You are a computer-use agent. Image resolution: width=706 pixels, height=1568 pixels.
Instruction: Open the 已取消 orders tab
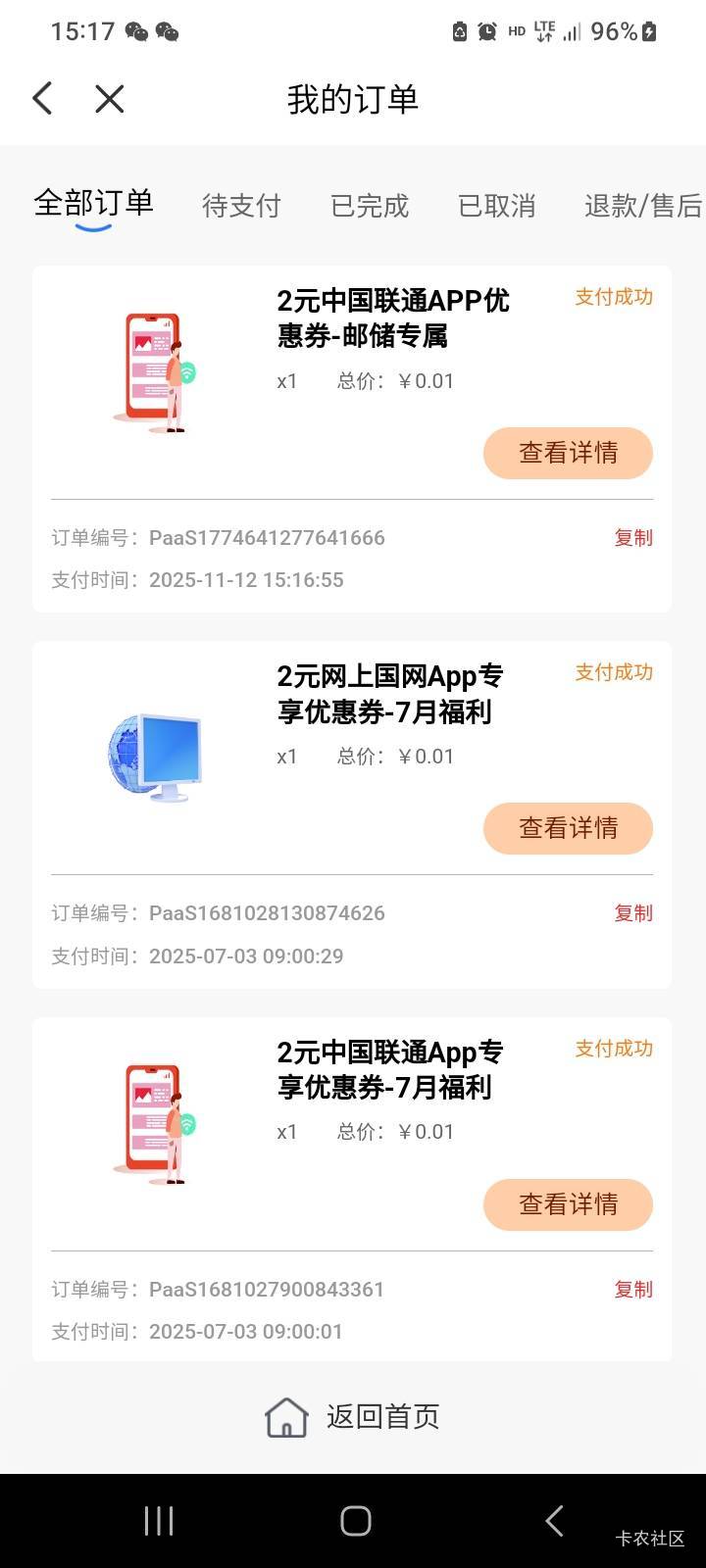[497, 206]
